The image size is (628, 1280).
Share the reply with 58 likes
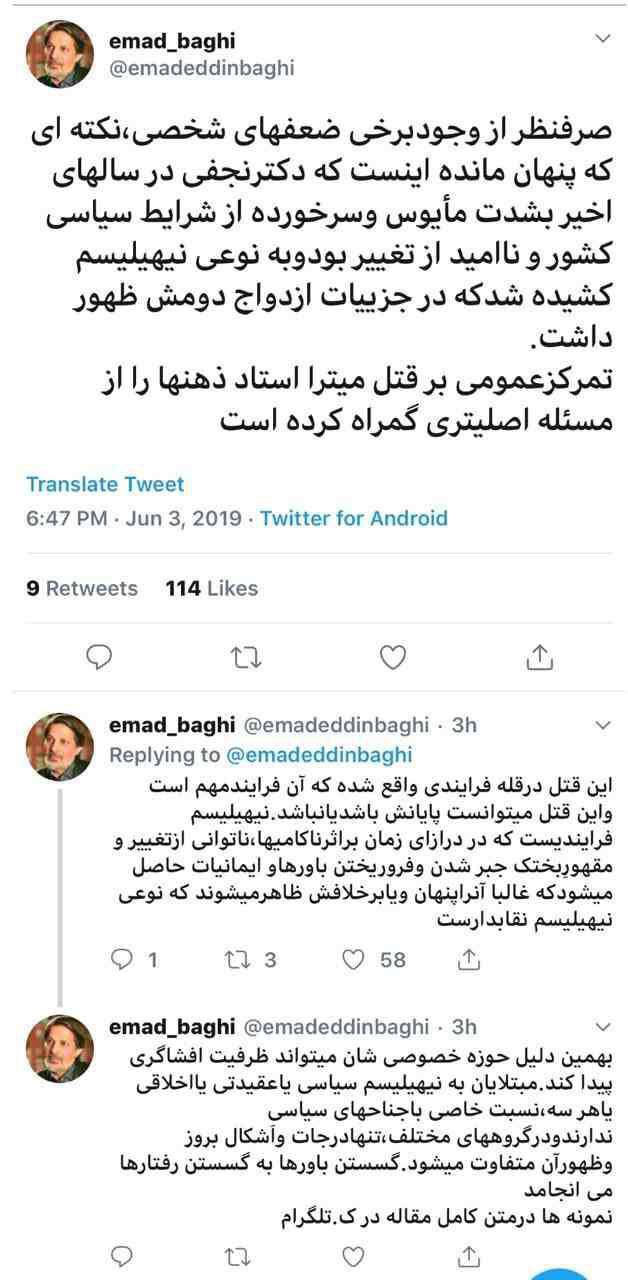click(x=468, y=960)
